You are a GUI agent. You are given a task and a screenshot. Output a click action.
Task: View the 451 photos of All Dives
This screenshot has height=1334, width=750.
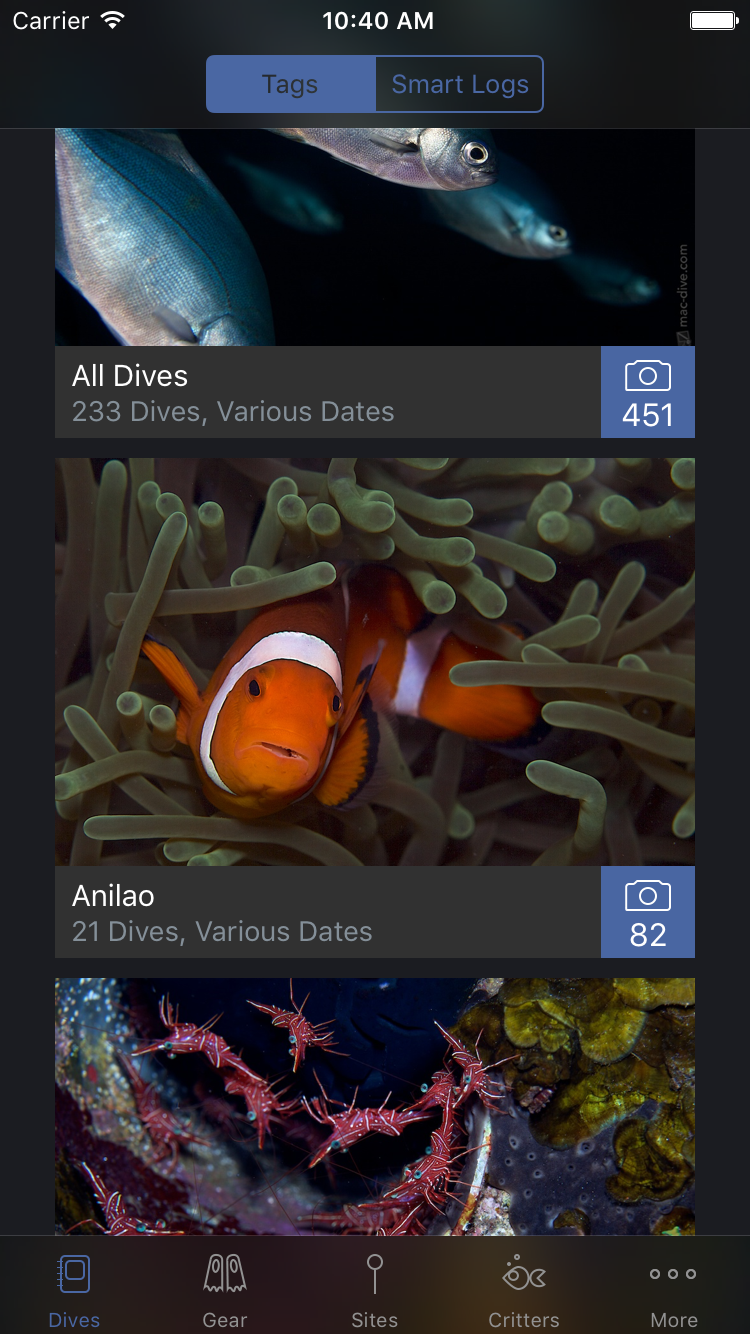[647, 393]
